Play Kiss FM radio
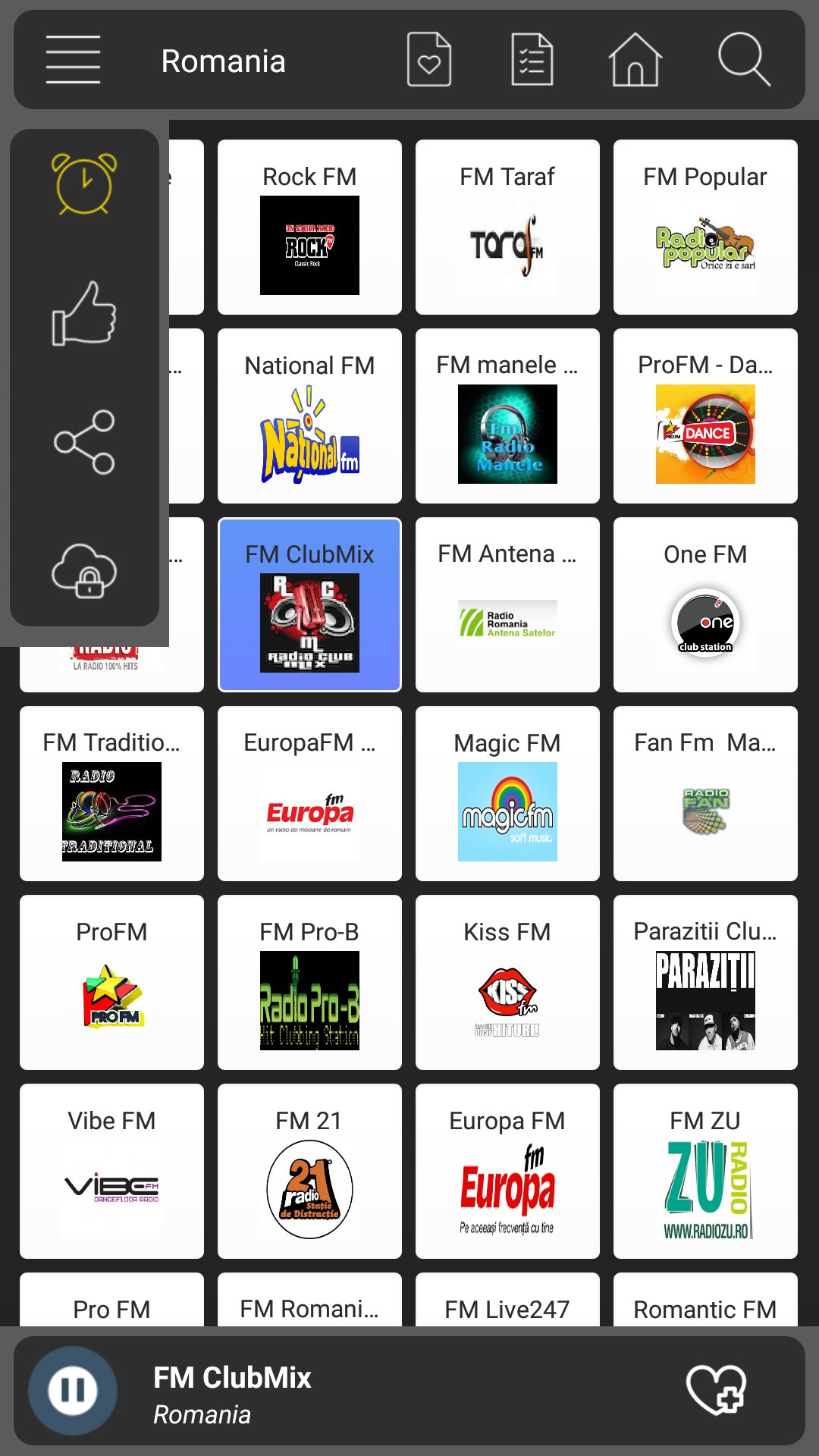This screenshot has width=819, height=1456. (x=507, y=983)
